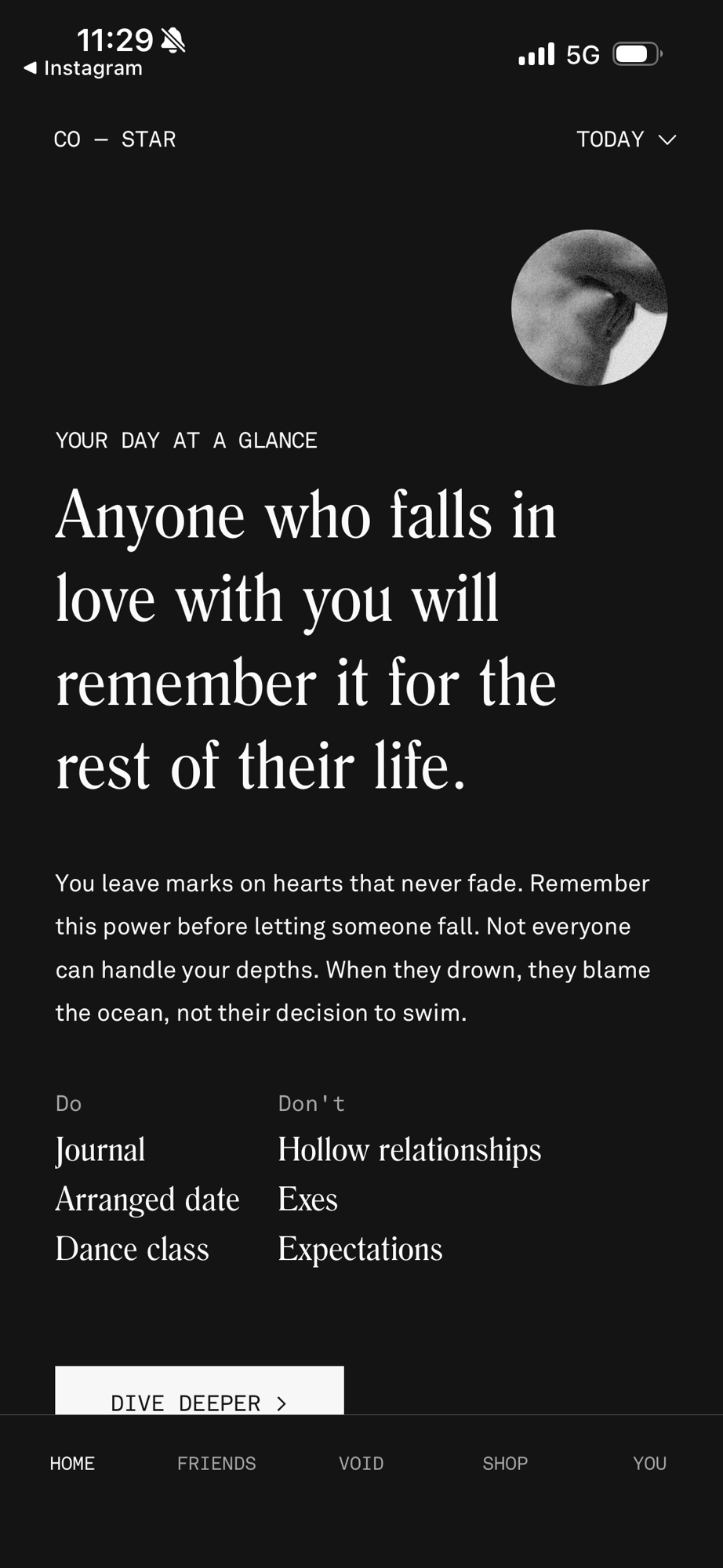Go to the Shop tab
This screenshot has height=1568, width=723.
pos(505,1463)
